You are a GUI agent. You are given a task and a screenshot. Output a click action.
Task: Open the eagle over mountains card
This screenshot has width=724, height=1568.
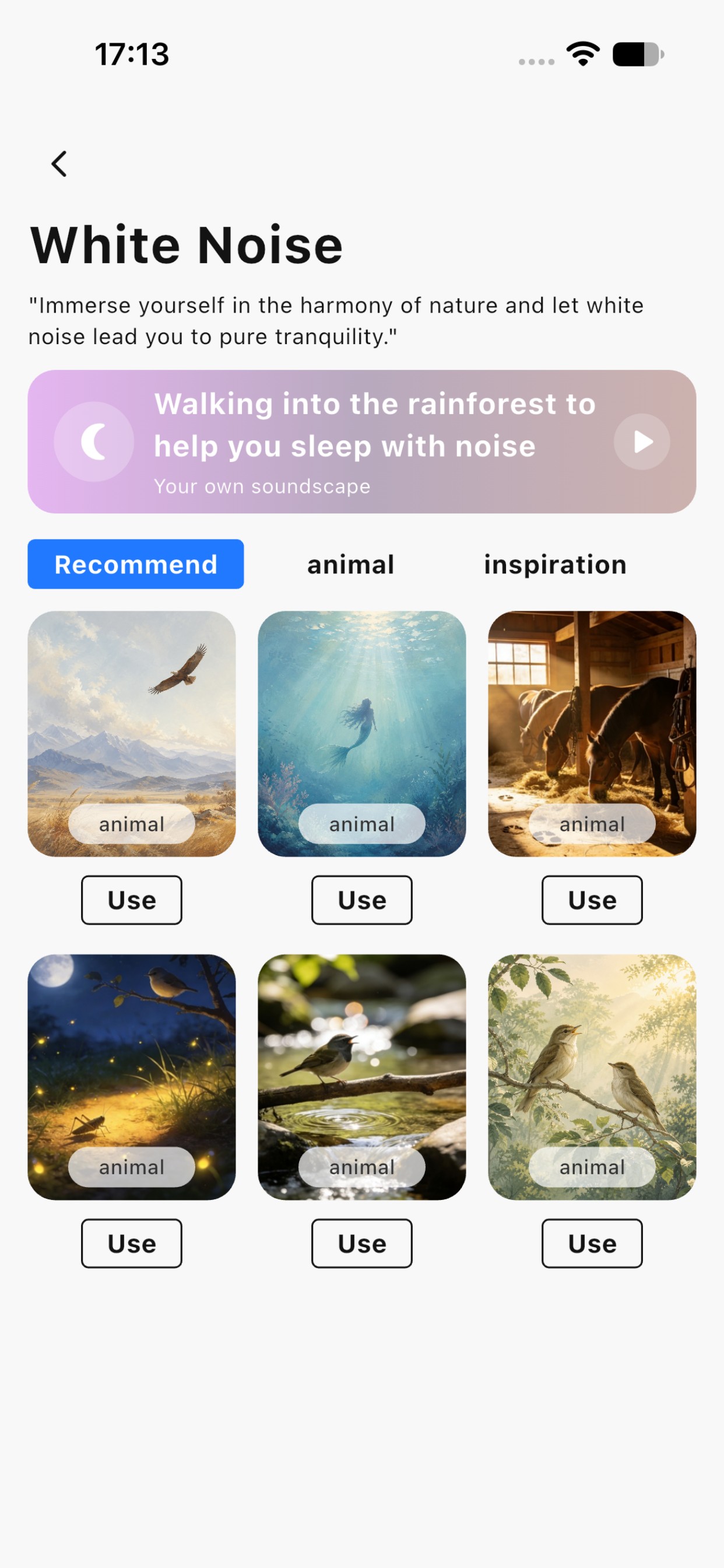(x=131, y=734)
